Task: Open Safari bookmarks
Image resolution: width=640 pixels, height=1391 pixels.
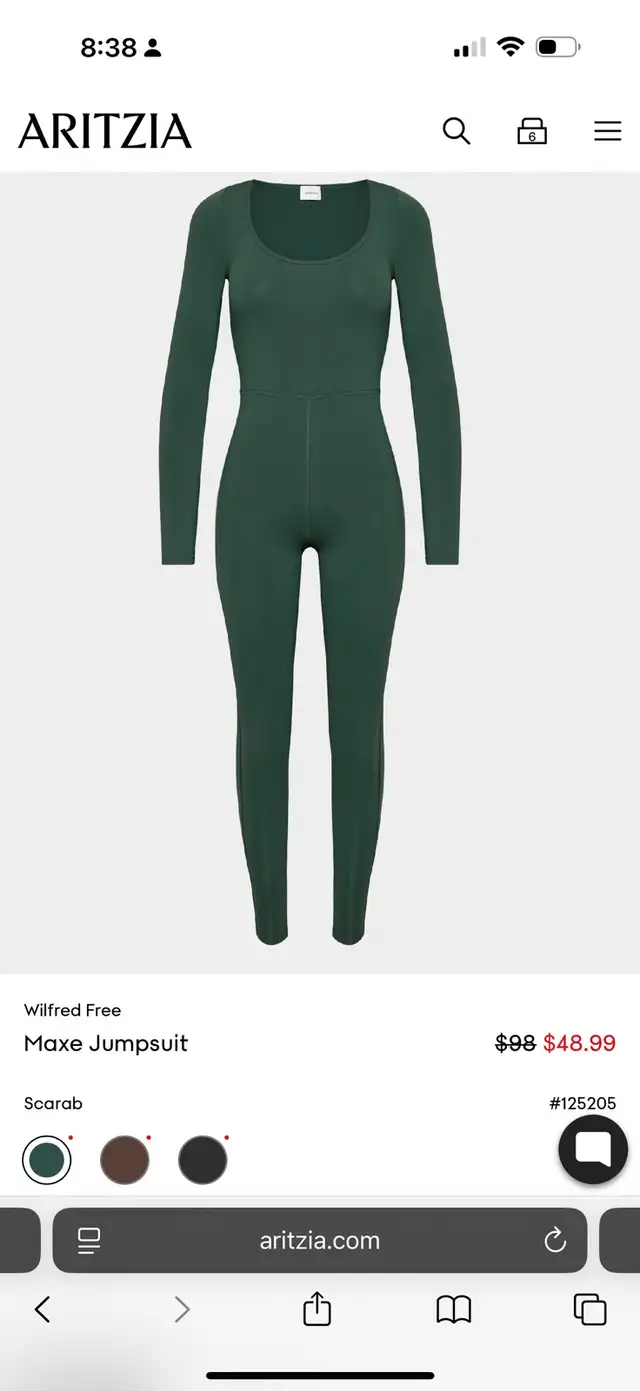Action: point(454,1309)
